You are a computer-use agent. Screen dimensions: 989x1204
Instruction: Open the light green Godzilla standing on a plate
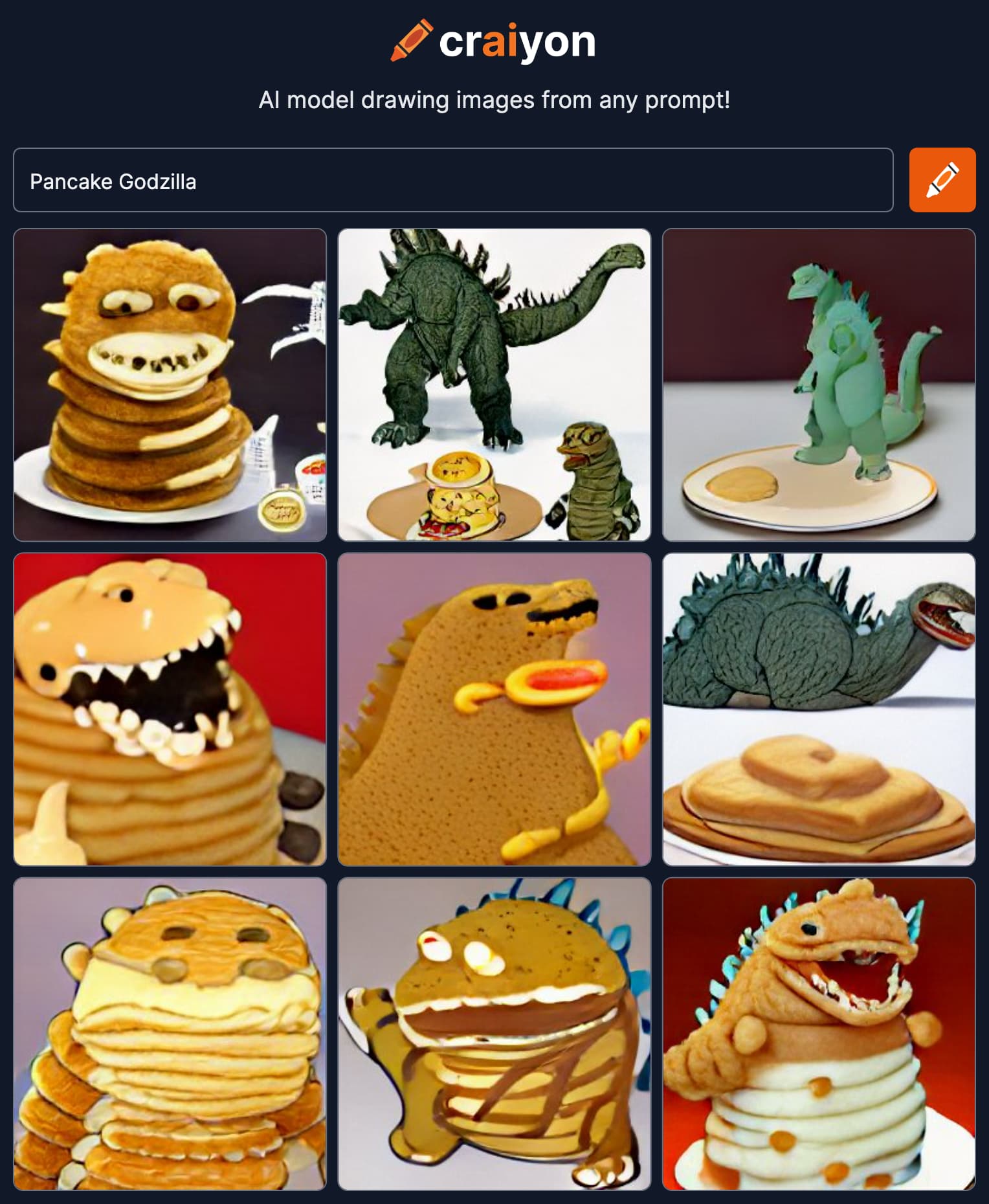pos(819,385)
